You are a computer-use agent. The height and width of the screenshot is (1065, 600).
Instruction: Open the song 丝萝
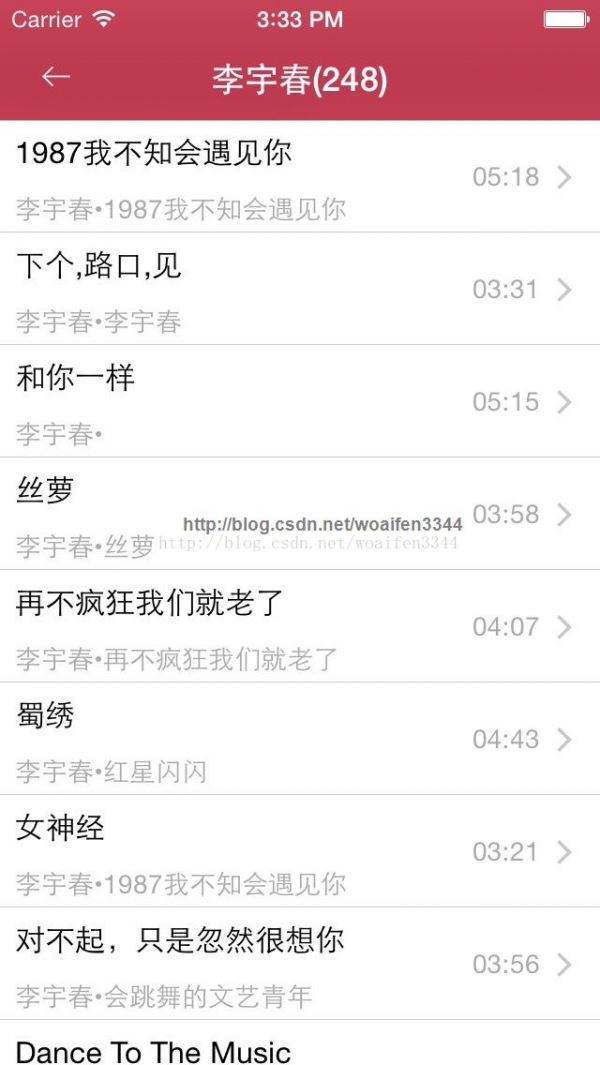[300, 513]
